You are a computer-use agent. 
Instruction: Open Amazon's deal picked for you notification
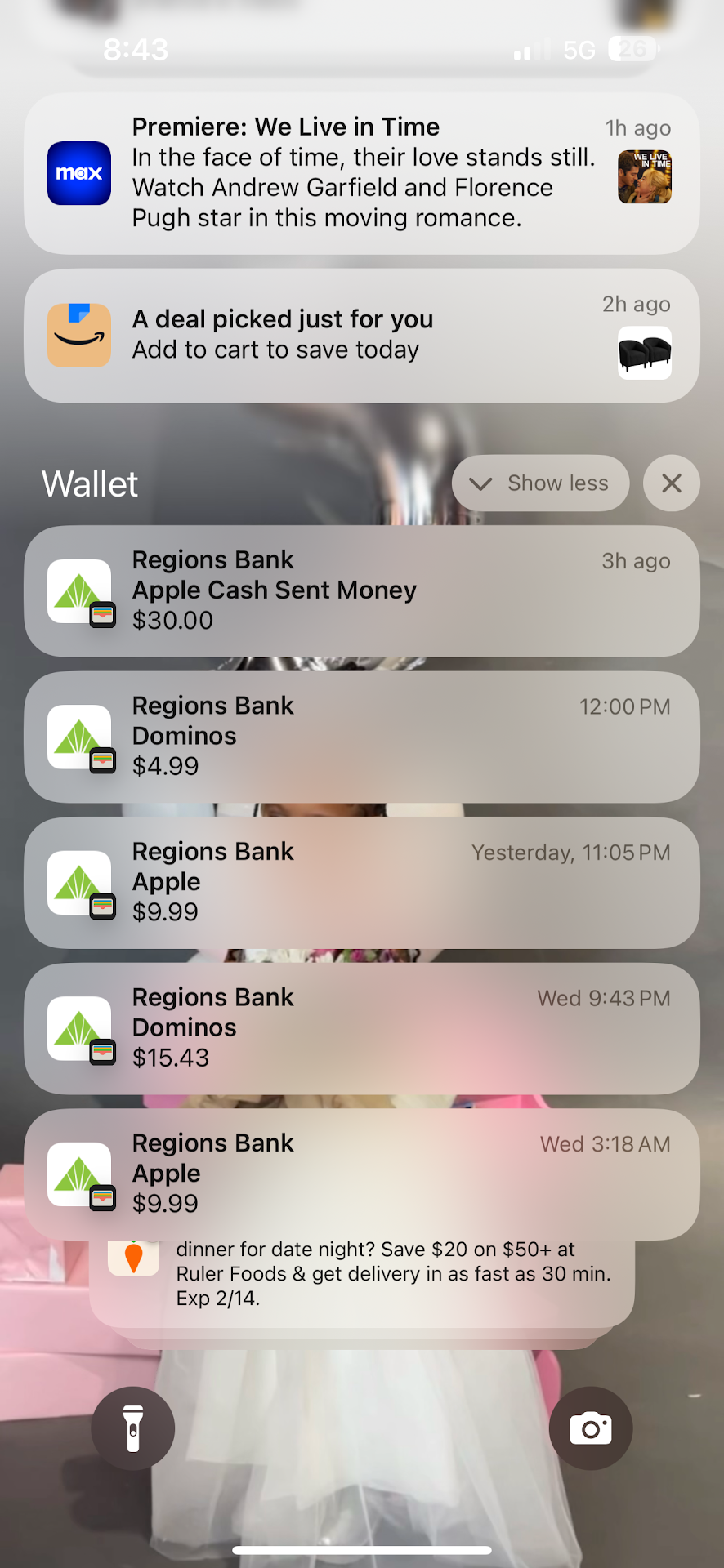(361, 336)
